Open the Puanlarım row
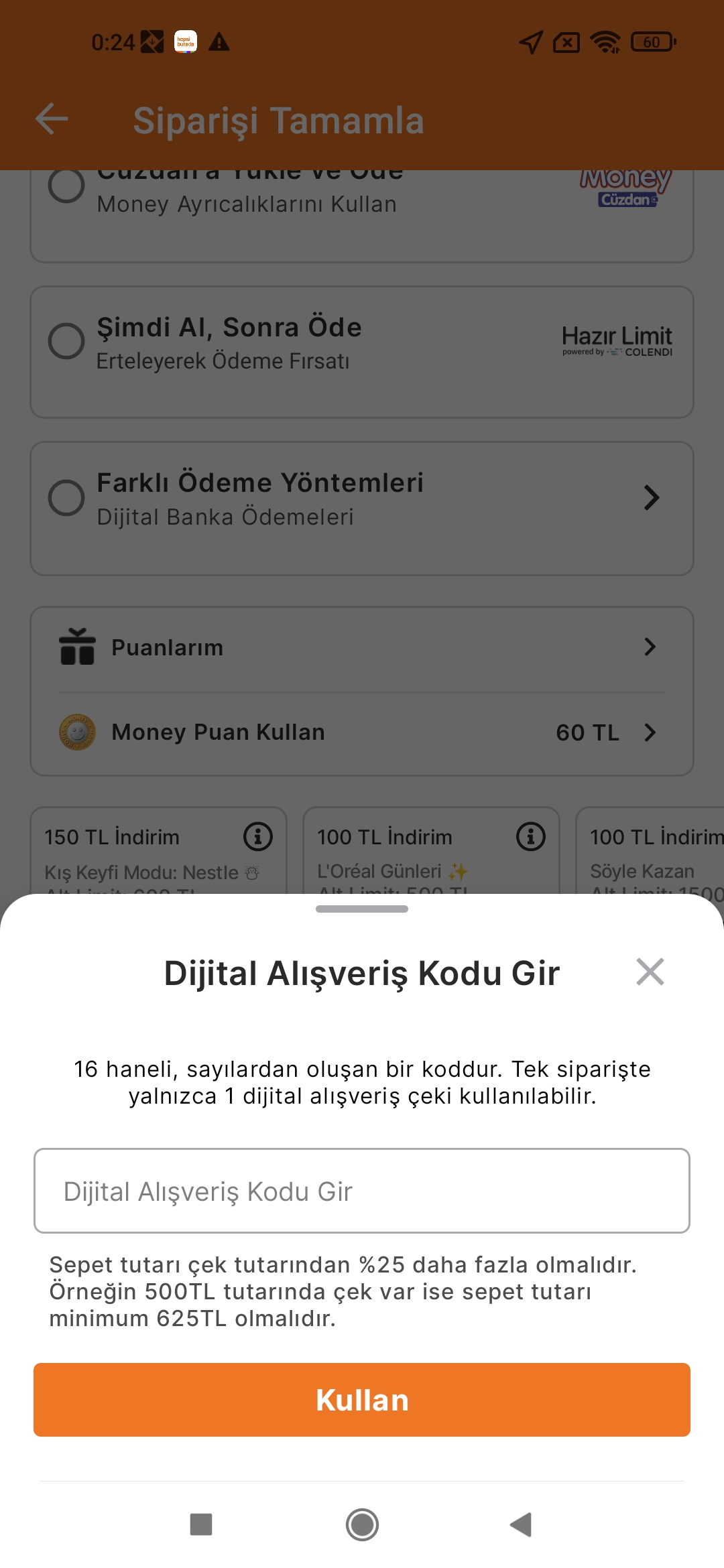 [x=362, y=647]
